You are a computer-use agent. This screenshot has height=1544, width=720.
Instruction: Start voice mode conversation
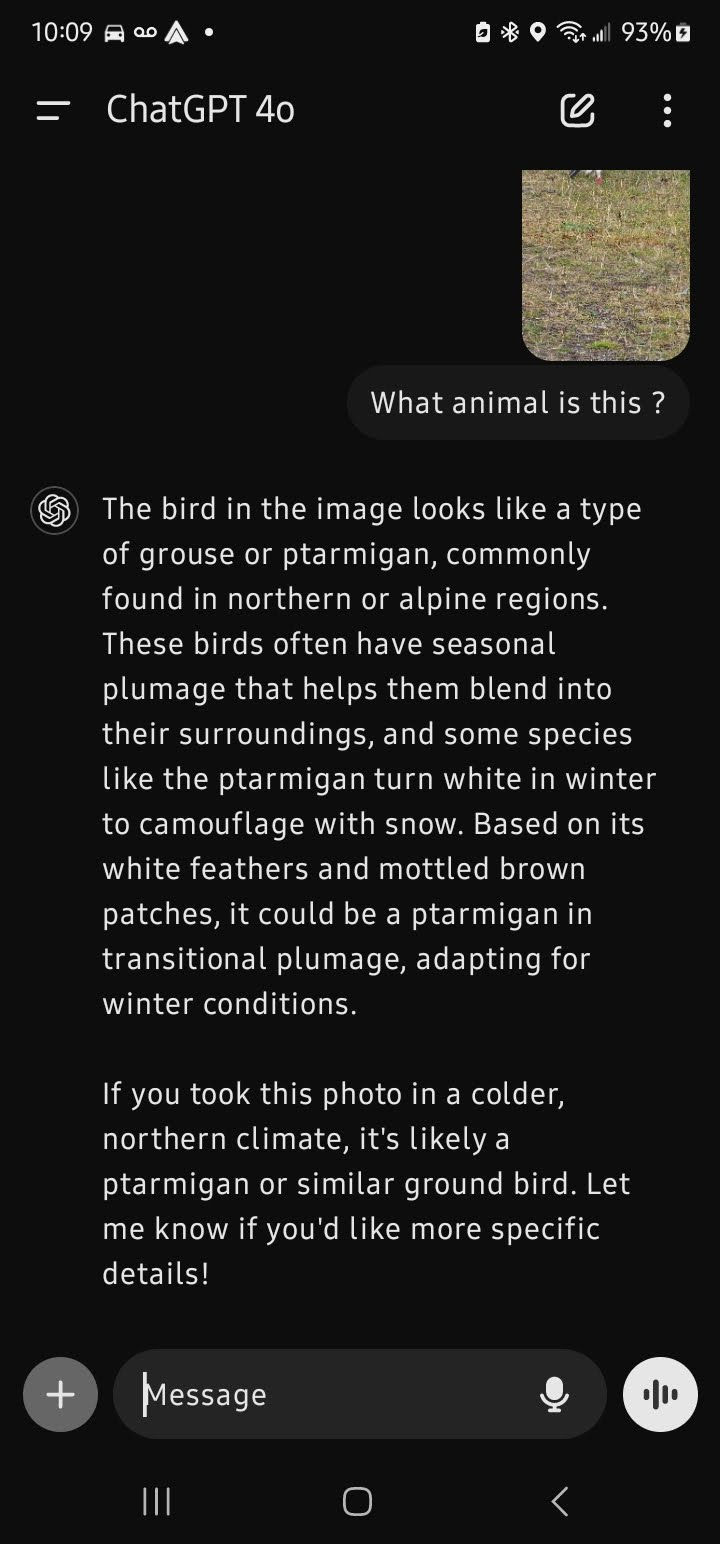click(x=660, y=1394)
